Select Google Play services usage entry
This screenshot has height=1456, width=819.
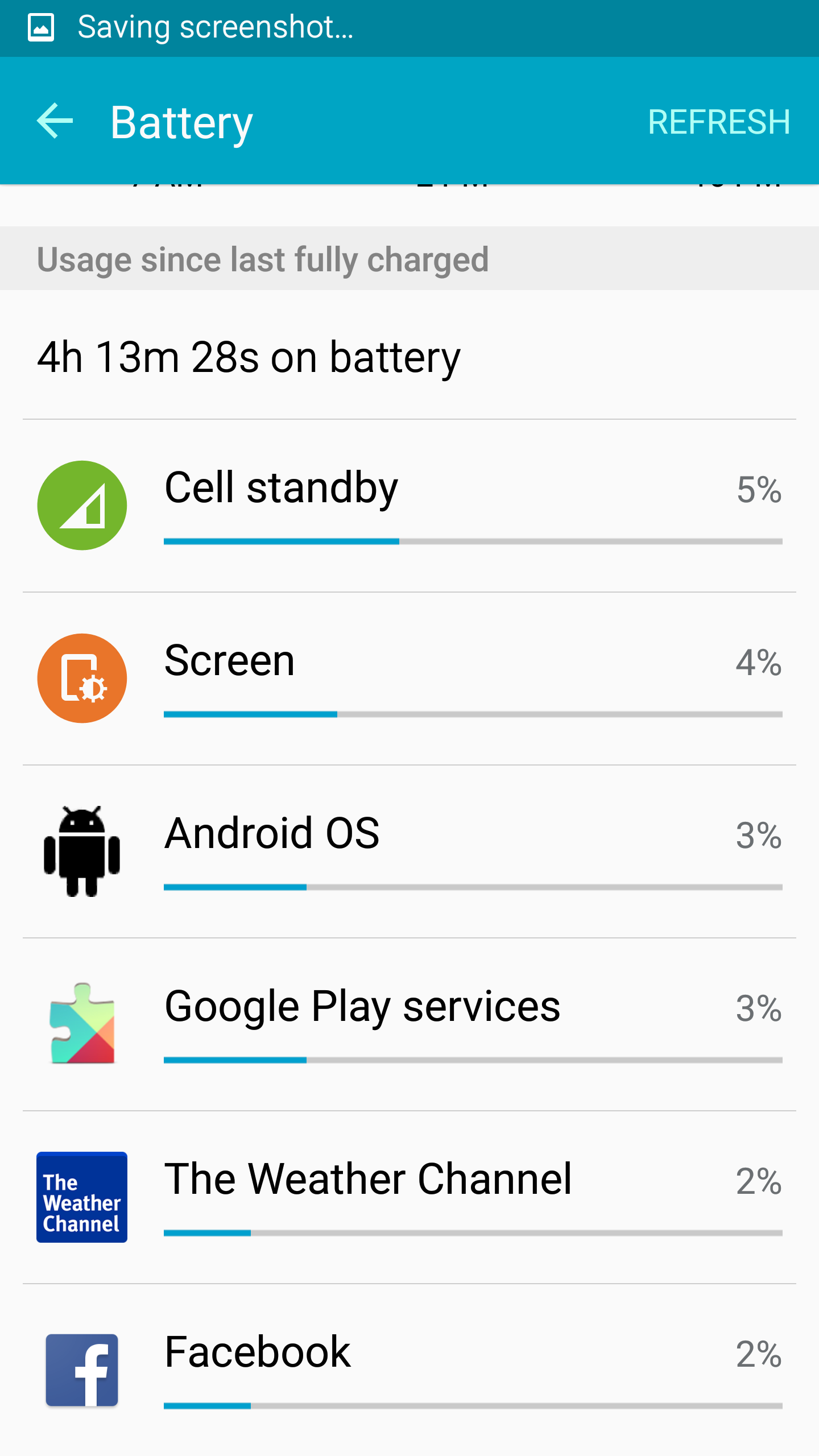point(409,1024)
